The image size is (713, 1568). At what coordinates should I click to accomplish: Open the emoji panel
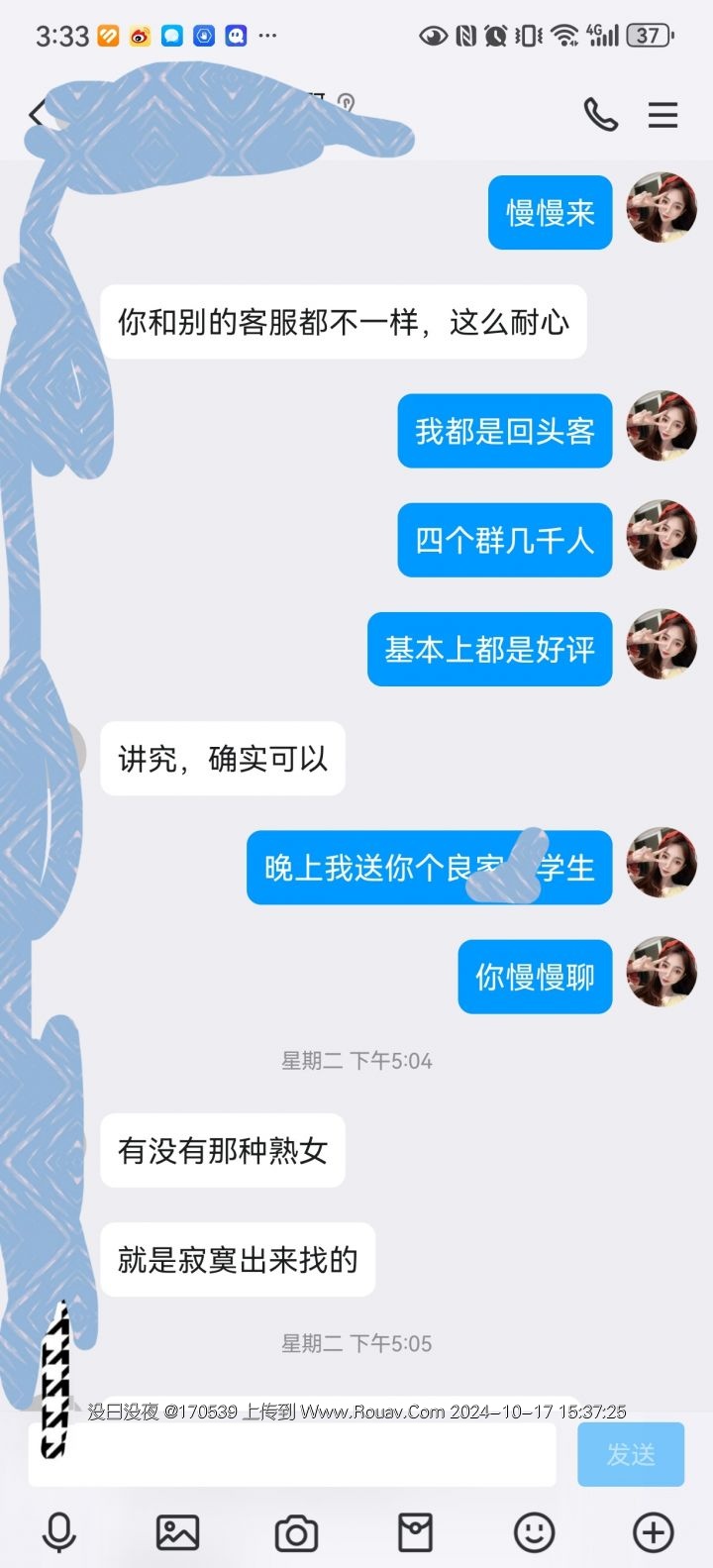point(534,1532)
